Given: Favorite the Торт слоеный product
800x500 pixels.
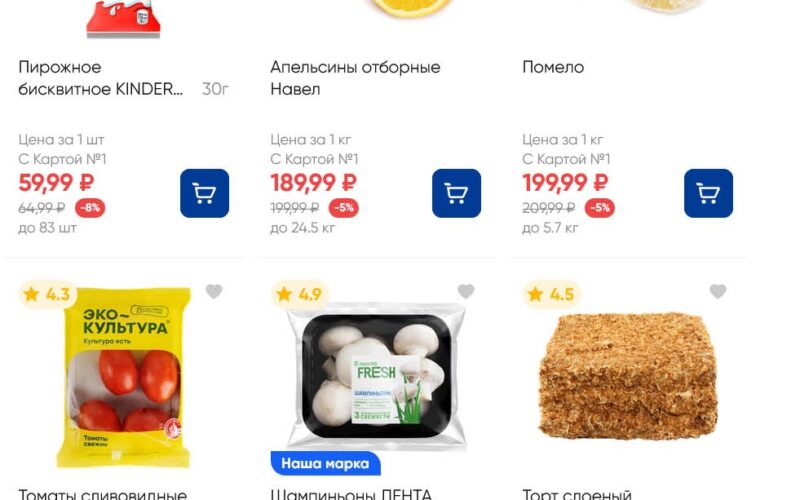Looking at the screenshot, I should point(718,292).
